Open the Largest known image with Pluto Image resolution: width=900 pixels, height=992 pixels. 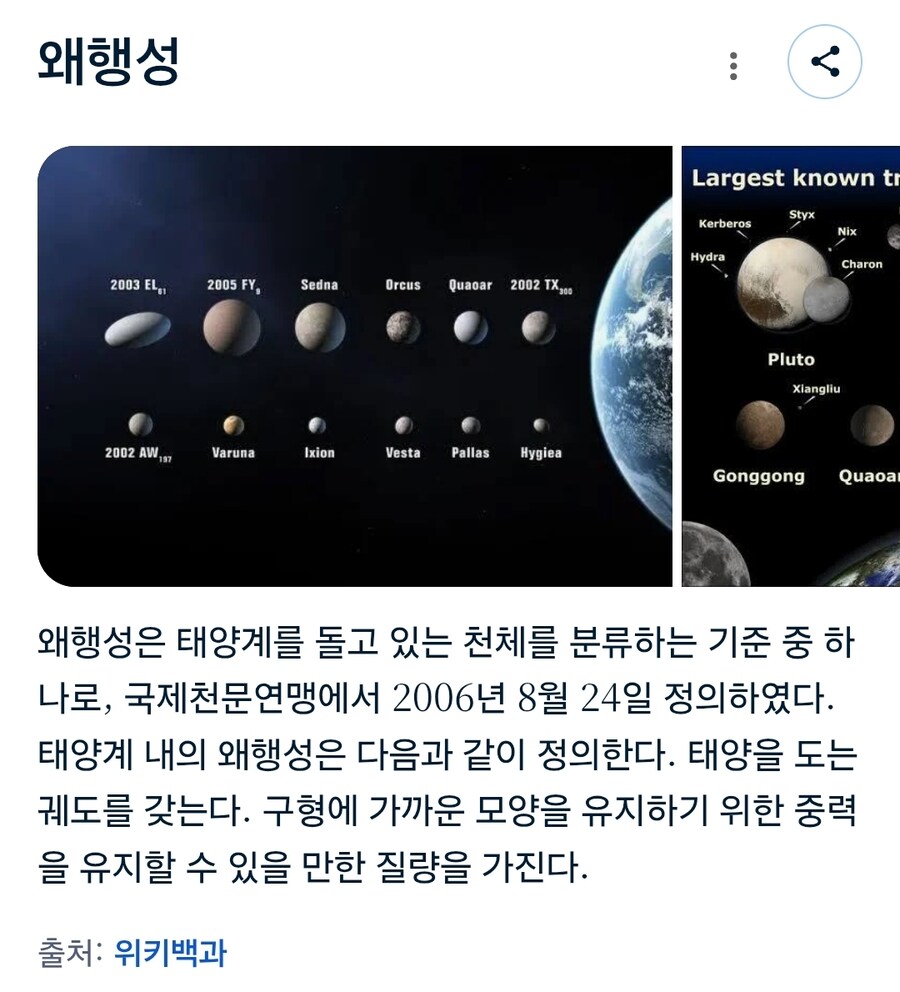(x=790, y=366)
